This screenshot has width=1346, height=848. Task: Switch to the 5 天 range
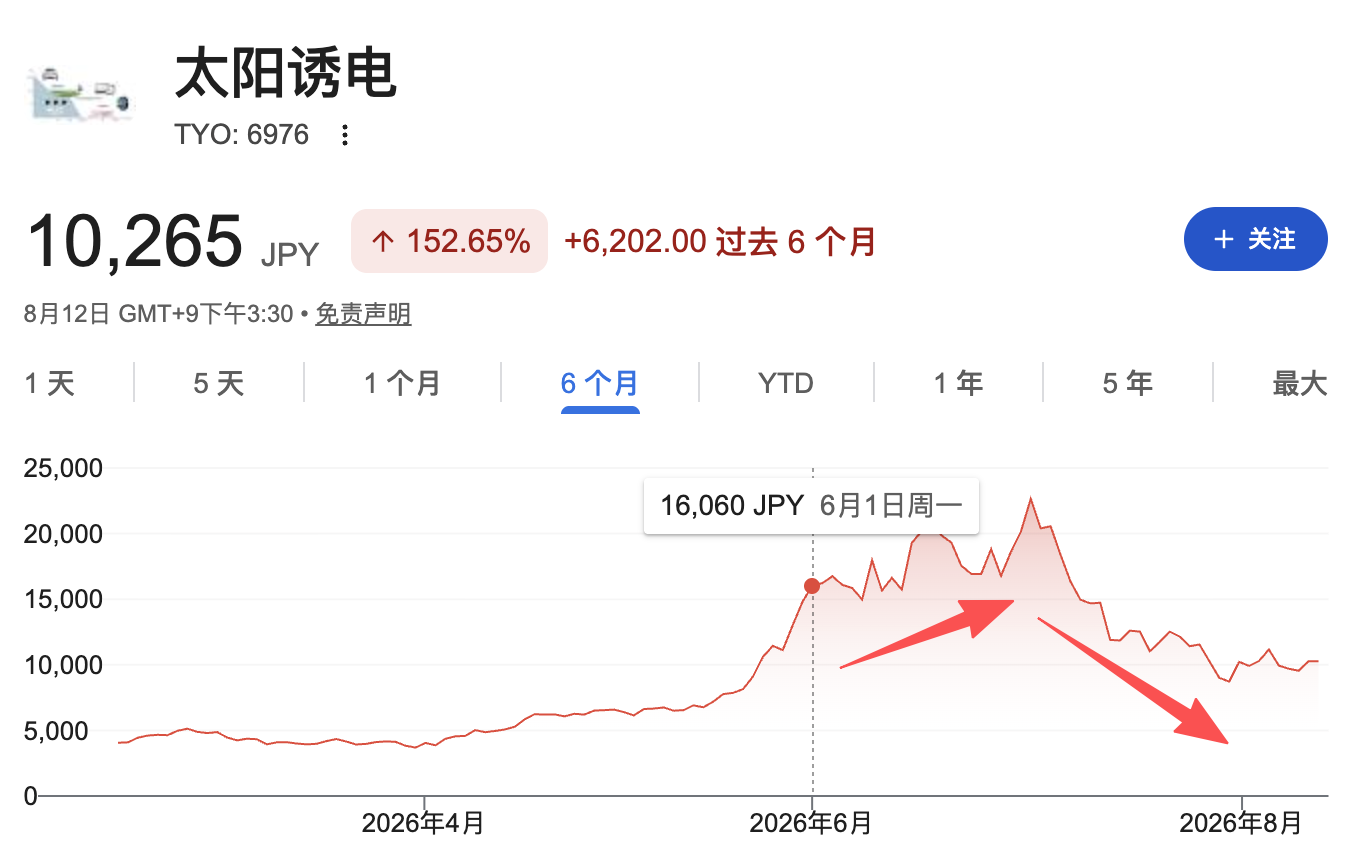click(x=218, y=383)
